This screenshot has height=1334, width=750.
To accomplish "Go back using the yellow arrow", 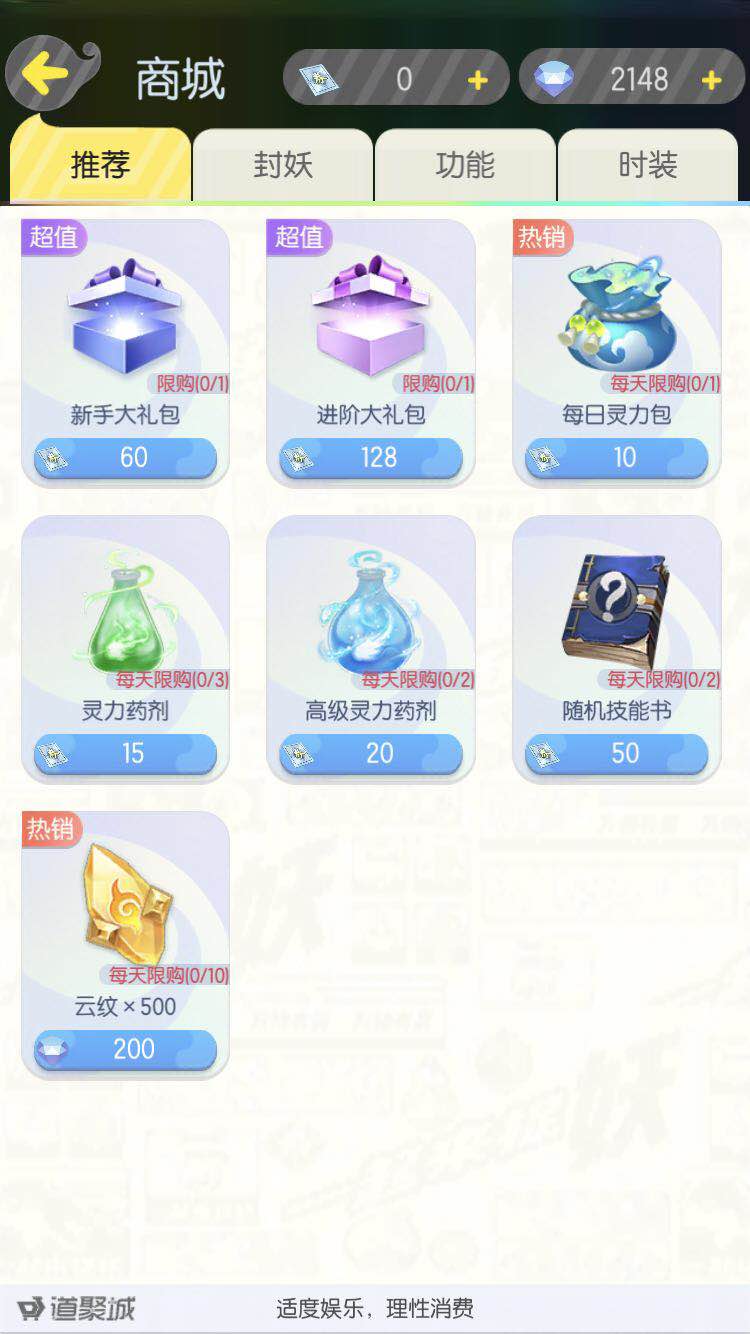I will tap(45, 75).
